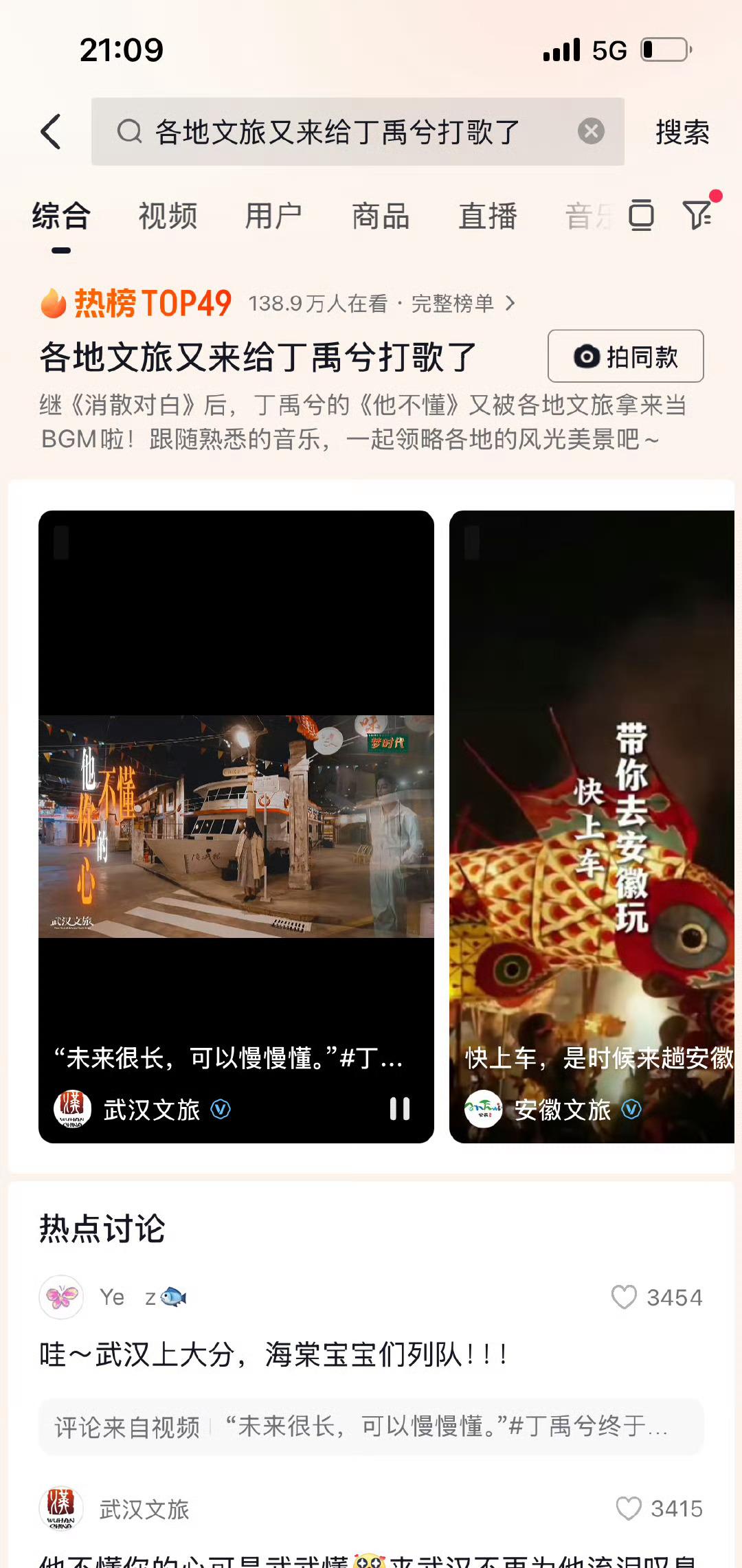The height and width of the screenshot is (1568, 742).
Task: Switch to the 用户 tab
Action: pos(274,216)
